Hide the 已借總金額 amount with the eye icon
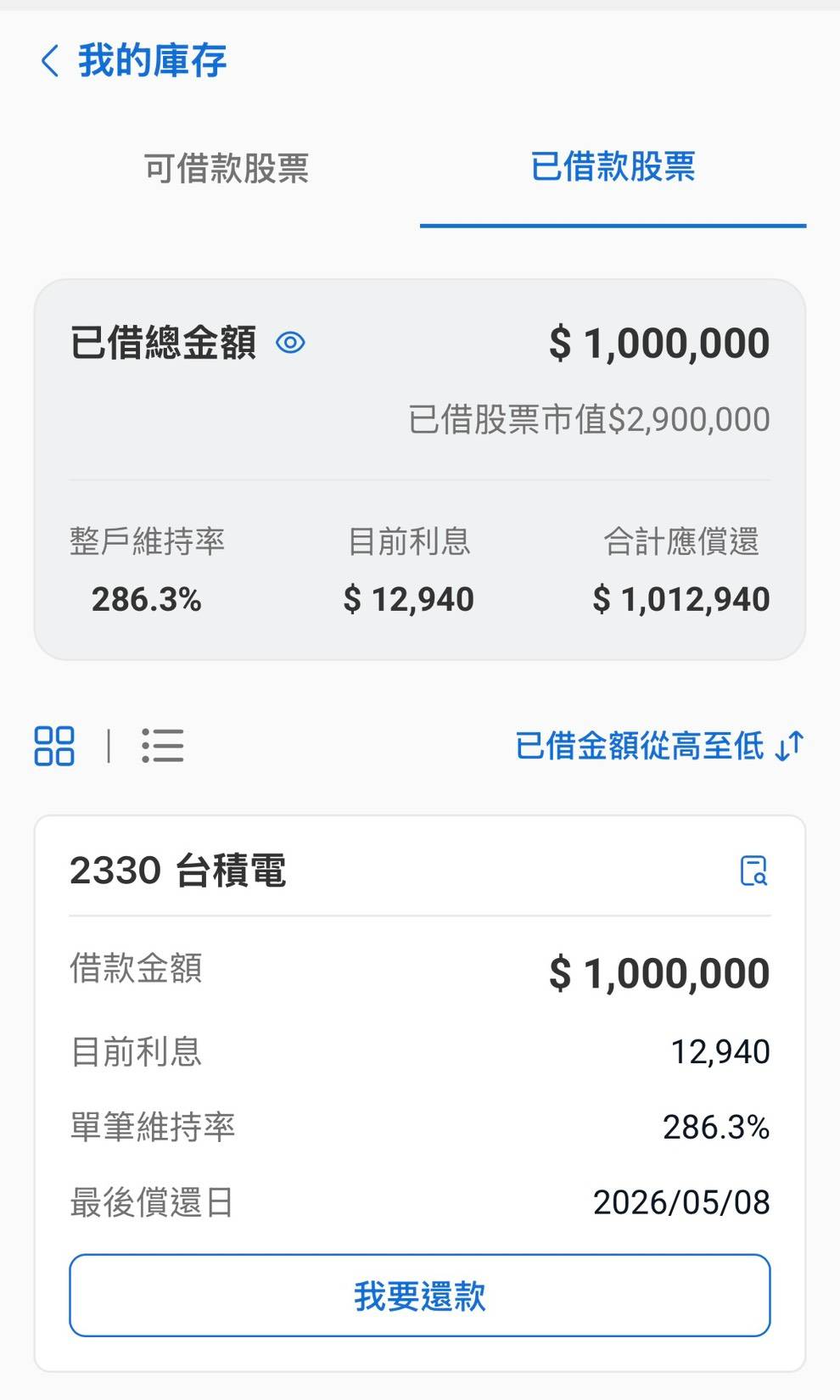840x1400 pixels. 290,343
